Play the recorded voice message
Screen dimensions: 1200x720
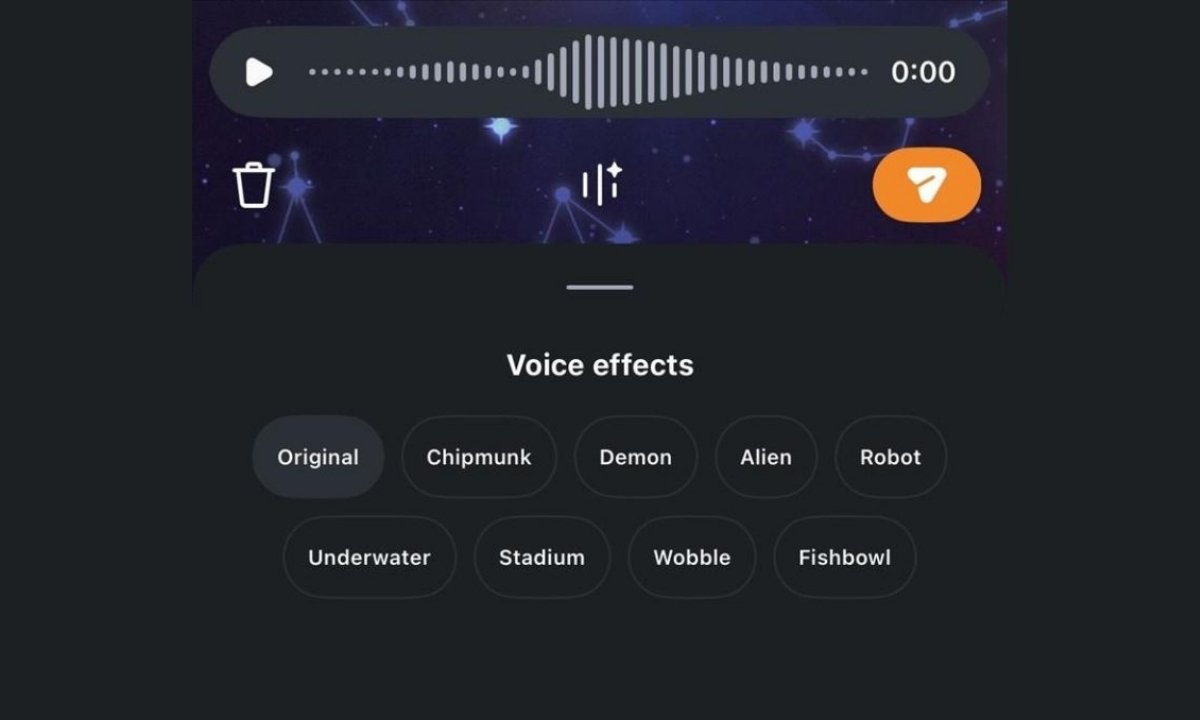pos(259,72)
